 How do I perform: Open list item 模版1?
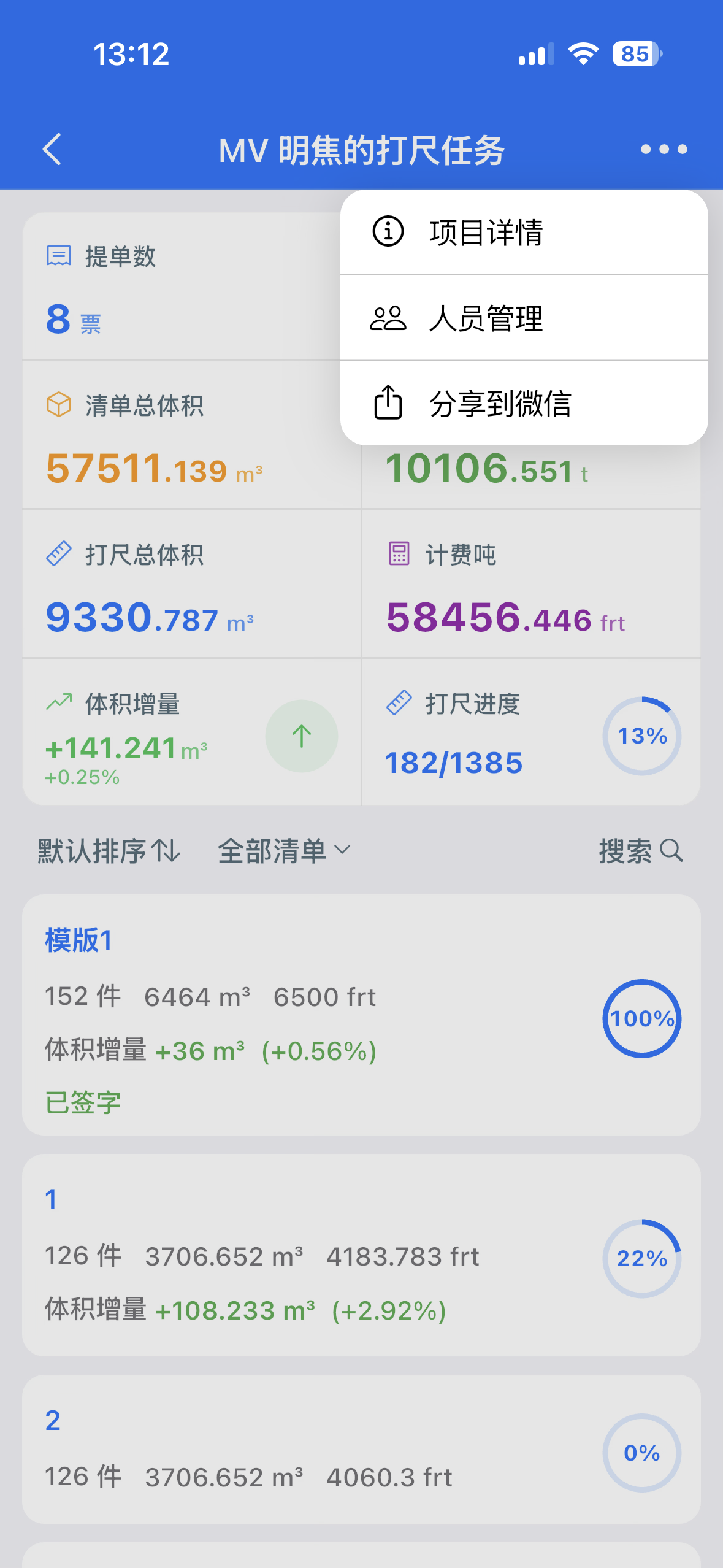pos(362,1018)
